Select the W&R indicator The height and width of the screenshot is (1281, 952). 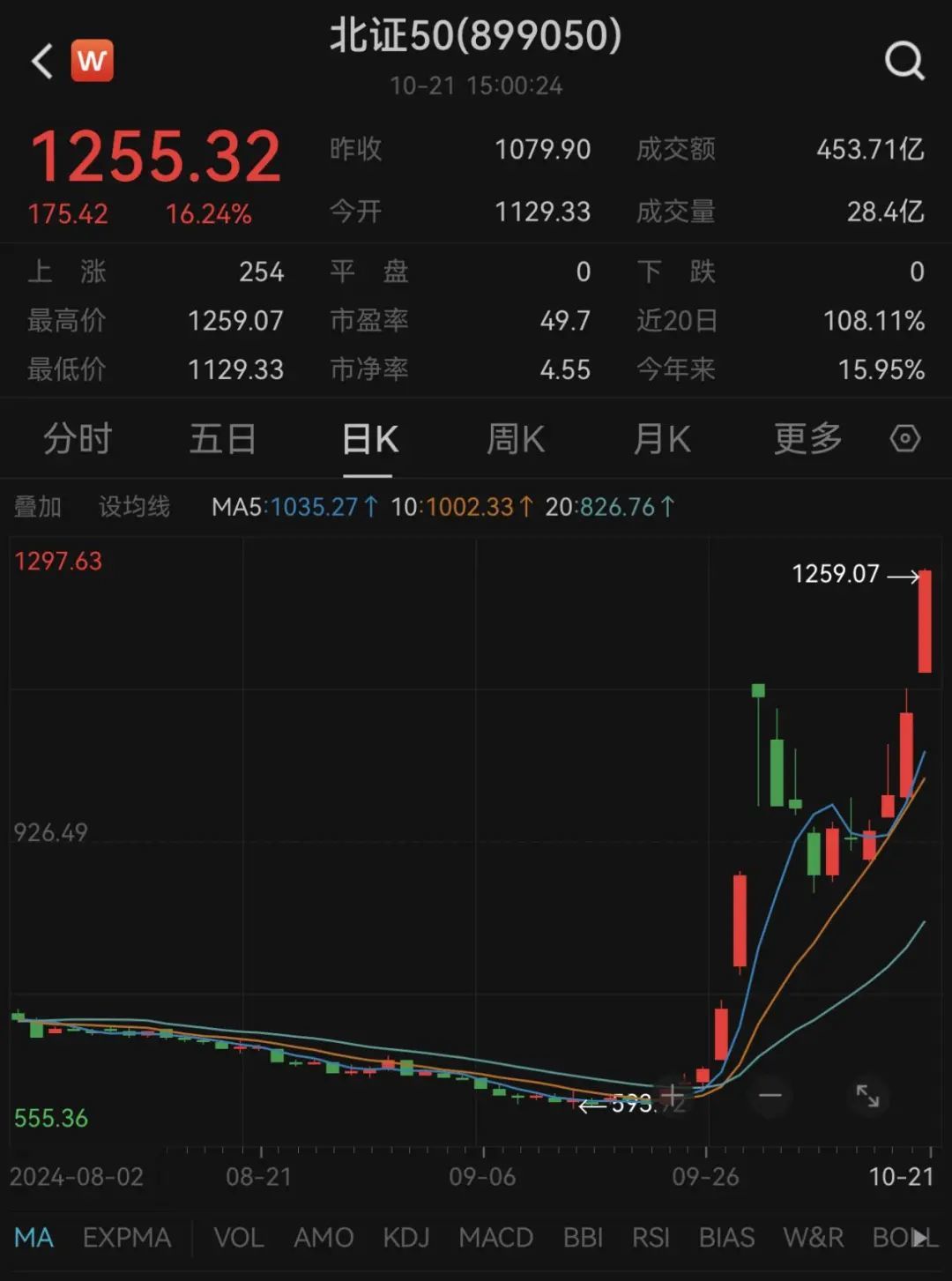[x=813, y=1238]
